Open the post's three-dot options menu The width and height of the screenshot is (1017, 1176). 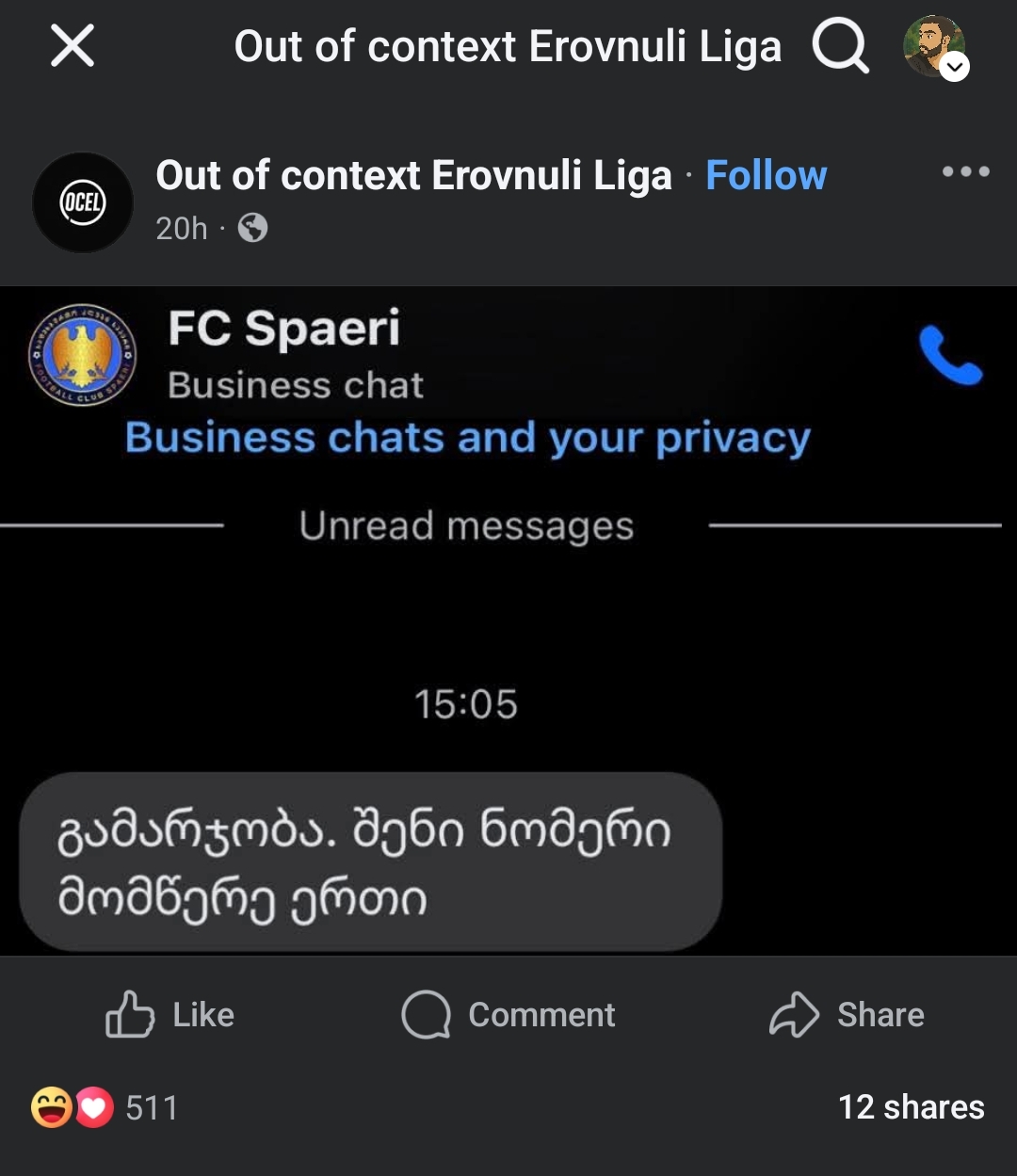click(x=965, y=171)
